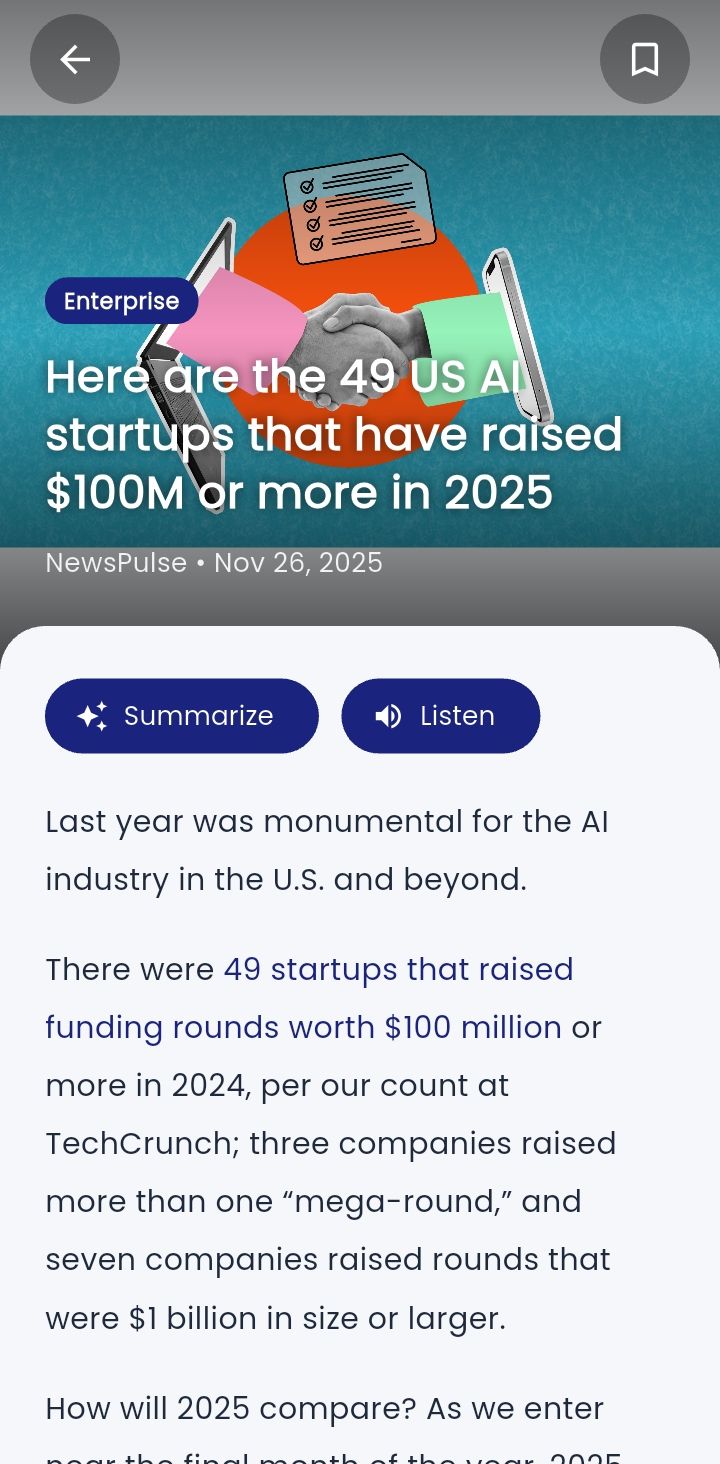Screen dimensions: 720x1464
Task: Go back using the arrow icon
Action: click(75, 59)
